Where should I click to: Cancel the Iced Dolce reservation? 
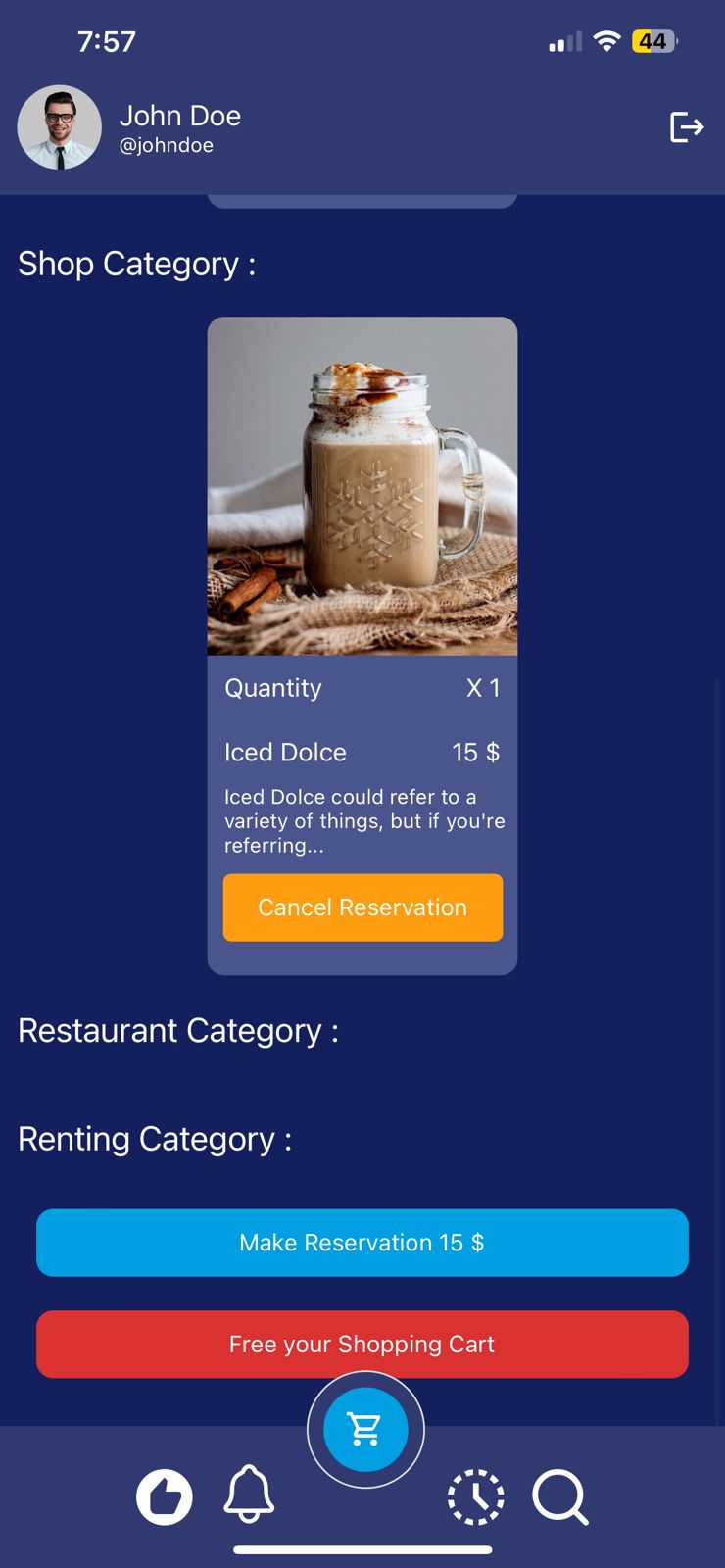click(x=362, y=907)
